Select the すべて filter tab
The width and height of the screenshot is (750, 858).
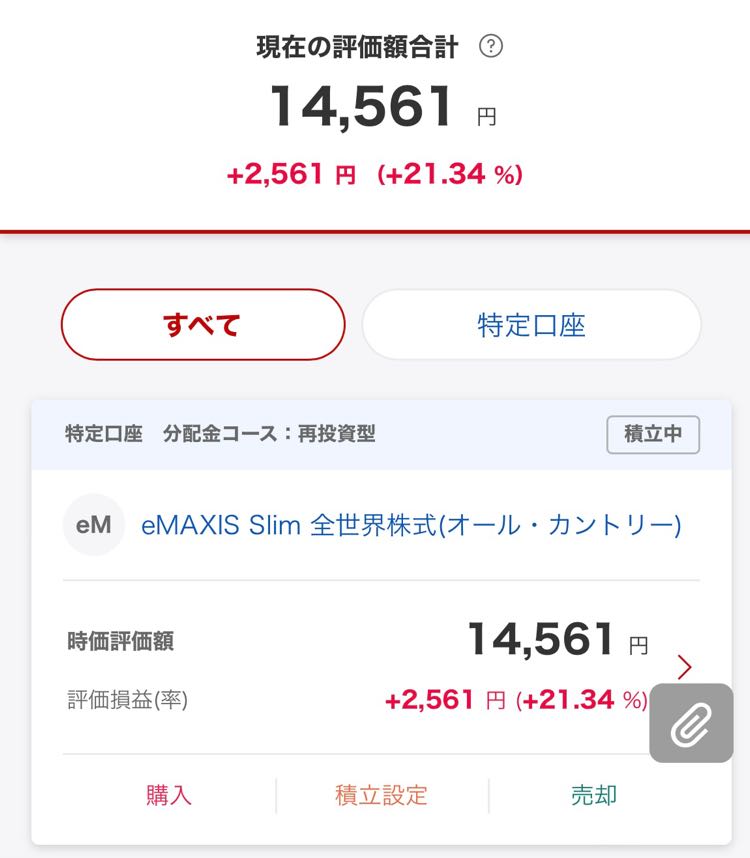(203, 325)
